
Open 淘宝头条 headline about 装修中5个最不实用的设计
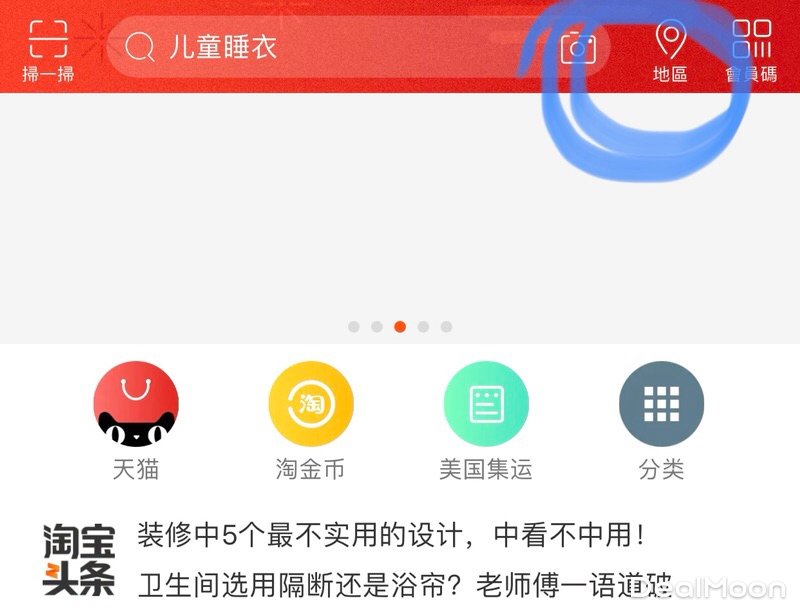pyautogui.click(x=392, y=535)
